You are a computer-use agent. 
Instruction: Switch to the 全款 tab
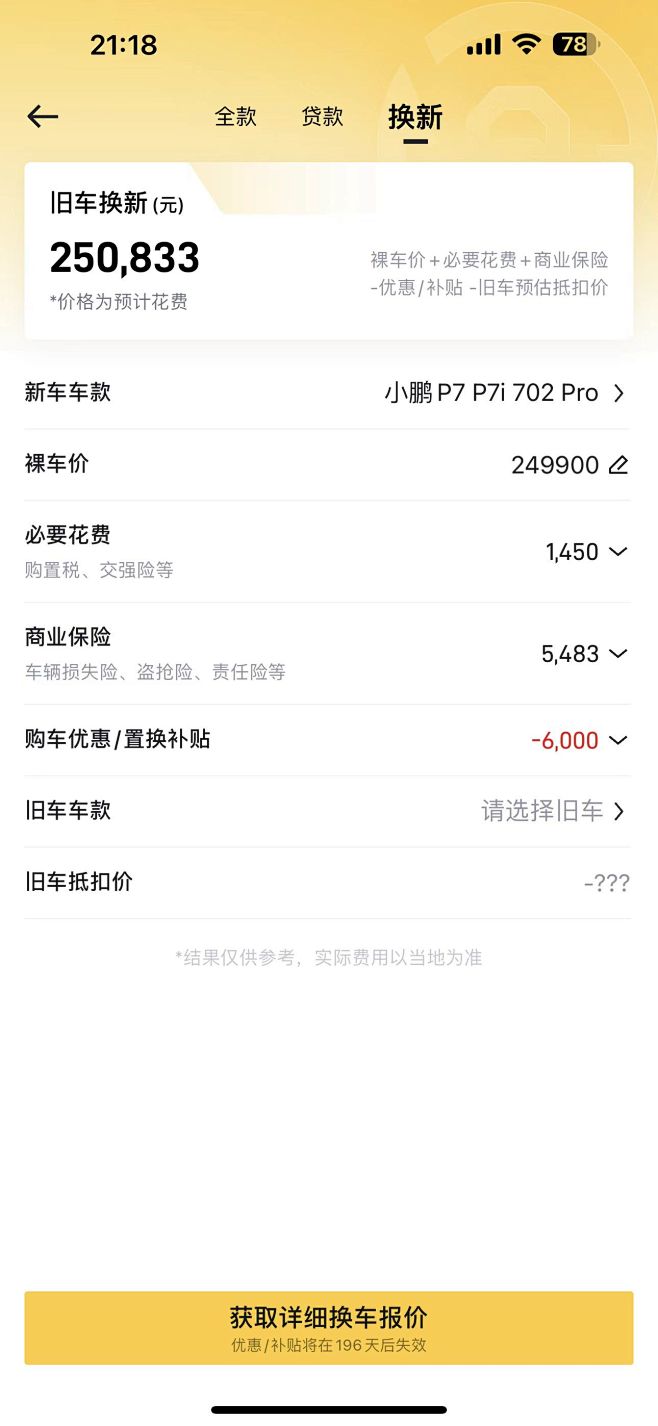236,117
